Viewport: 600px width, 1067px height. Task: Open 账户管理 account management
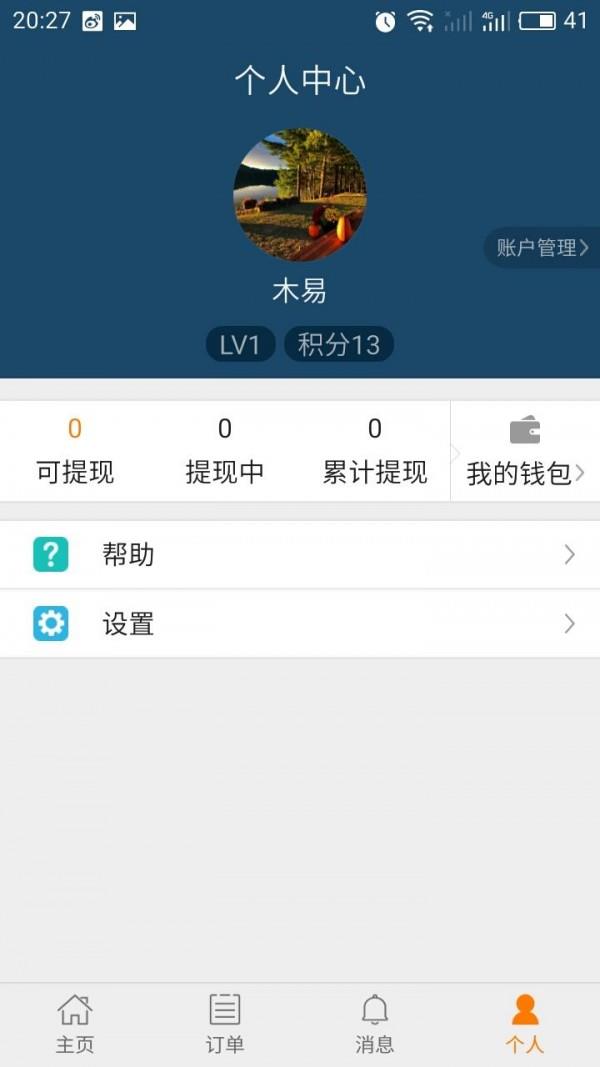542,248
